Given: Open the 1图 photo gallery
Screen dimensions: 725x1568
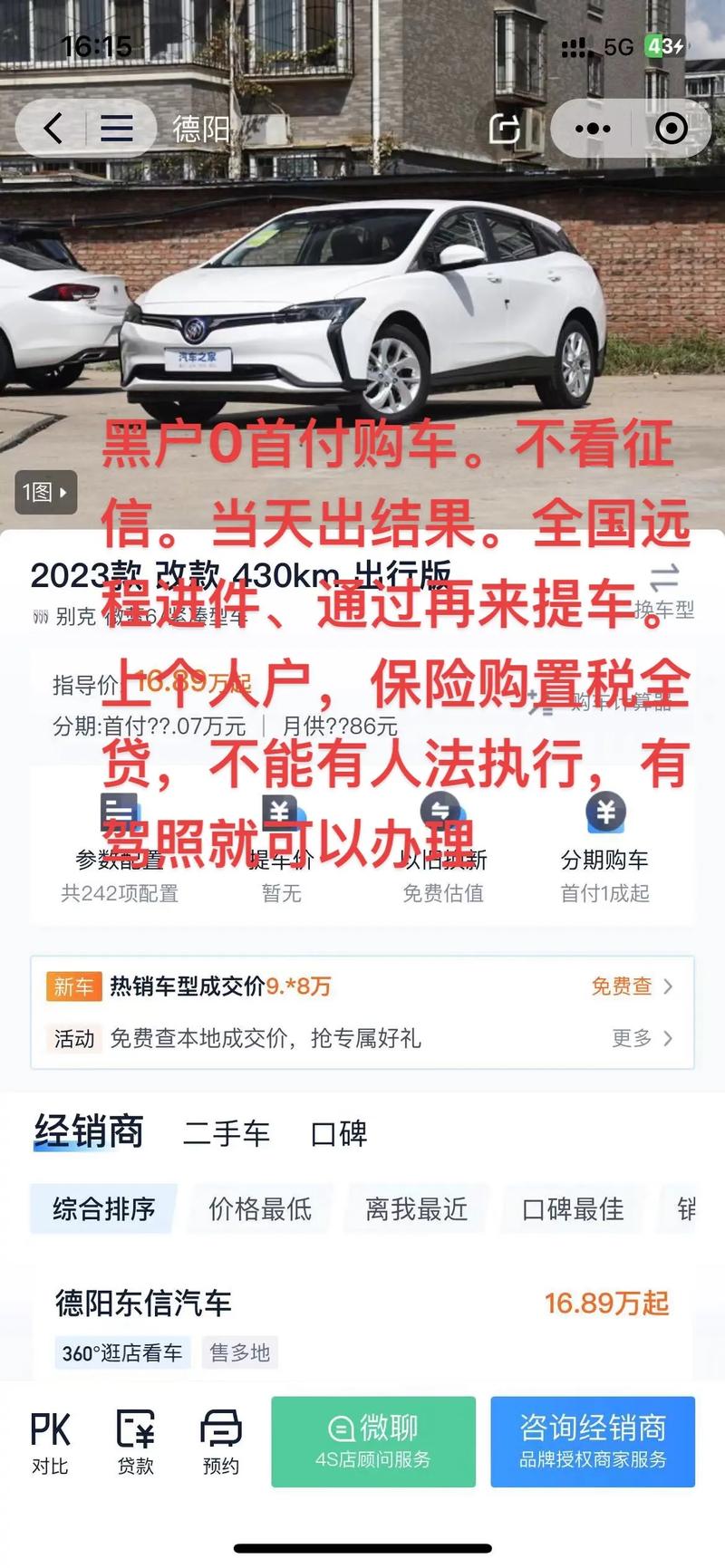Looking at the screenshot, I should tap(45, 492).
